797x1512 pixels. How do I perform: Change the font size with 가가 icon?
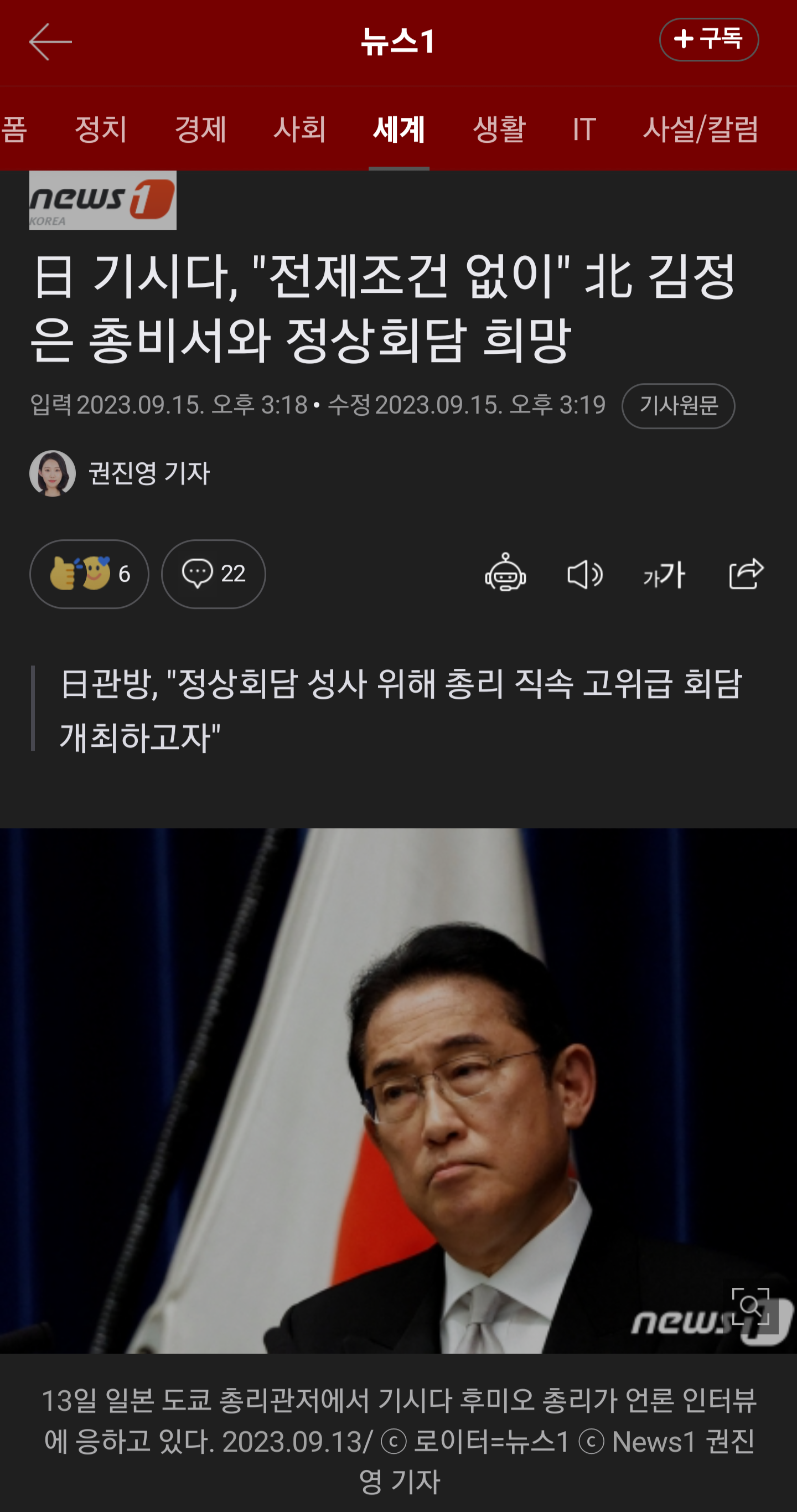(664, 574)
